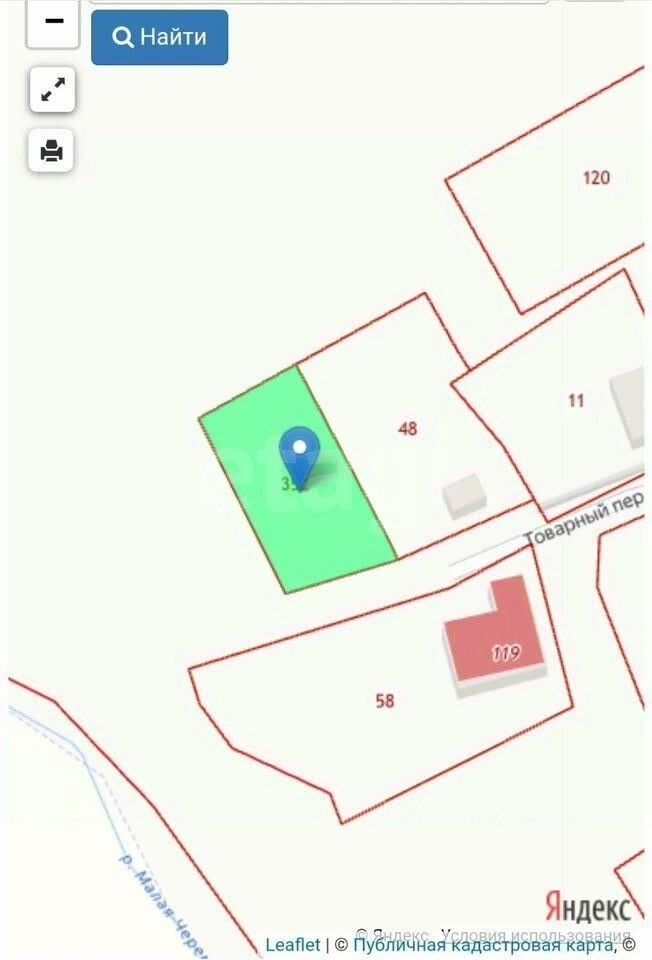Tap the Найти search button
Image resolution: width=652 pixels, height=960 pixels.
159,38
